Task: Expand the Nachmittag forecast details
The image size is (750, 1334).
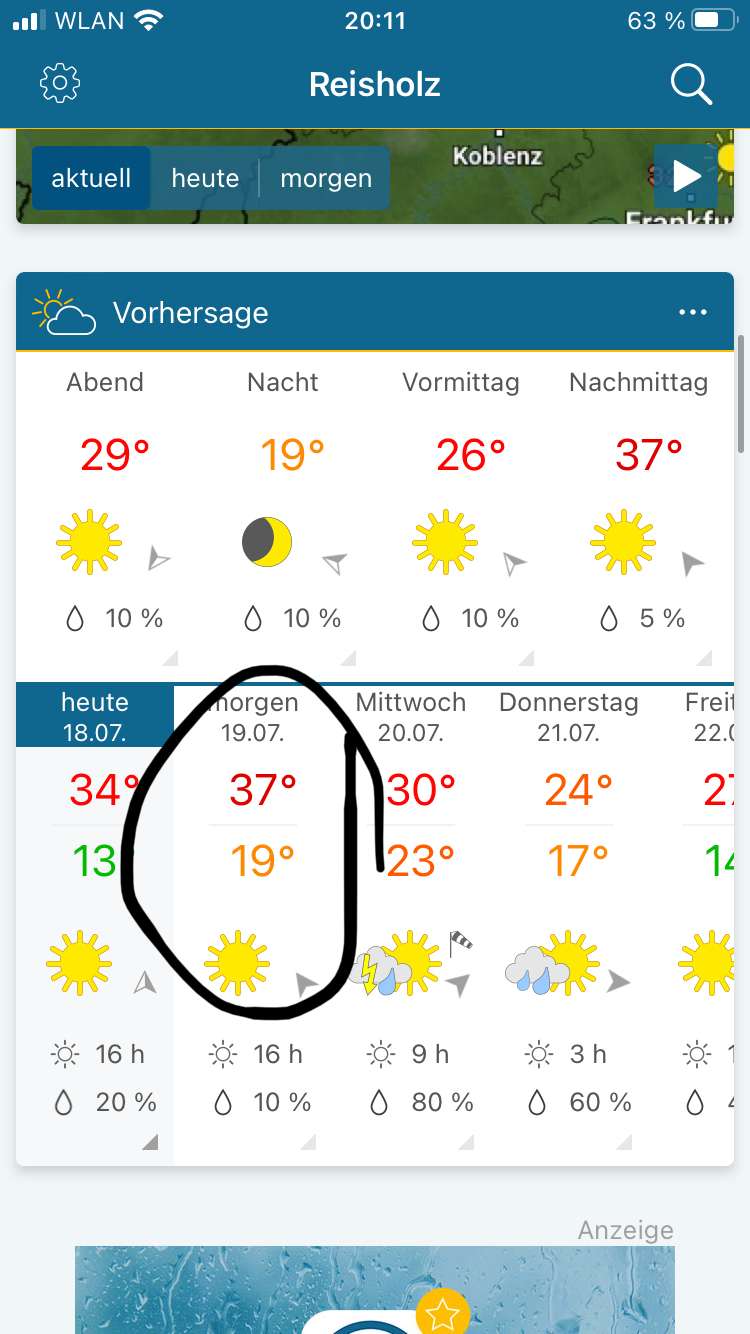Action: (x=638, y=510)
